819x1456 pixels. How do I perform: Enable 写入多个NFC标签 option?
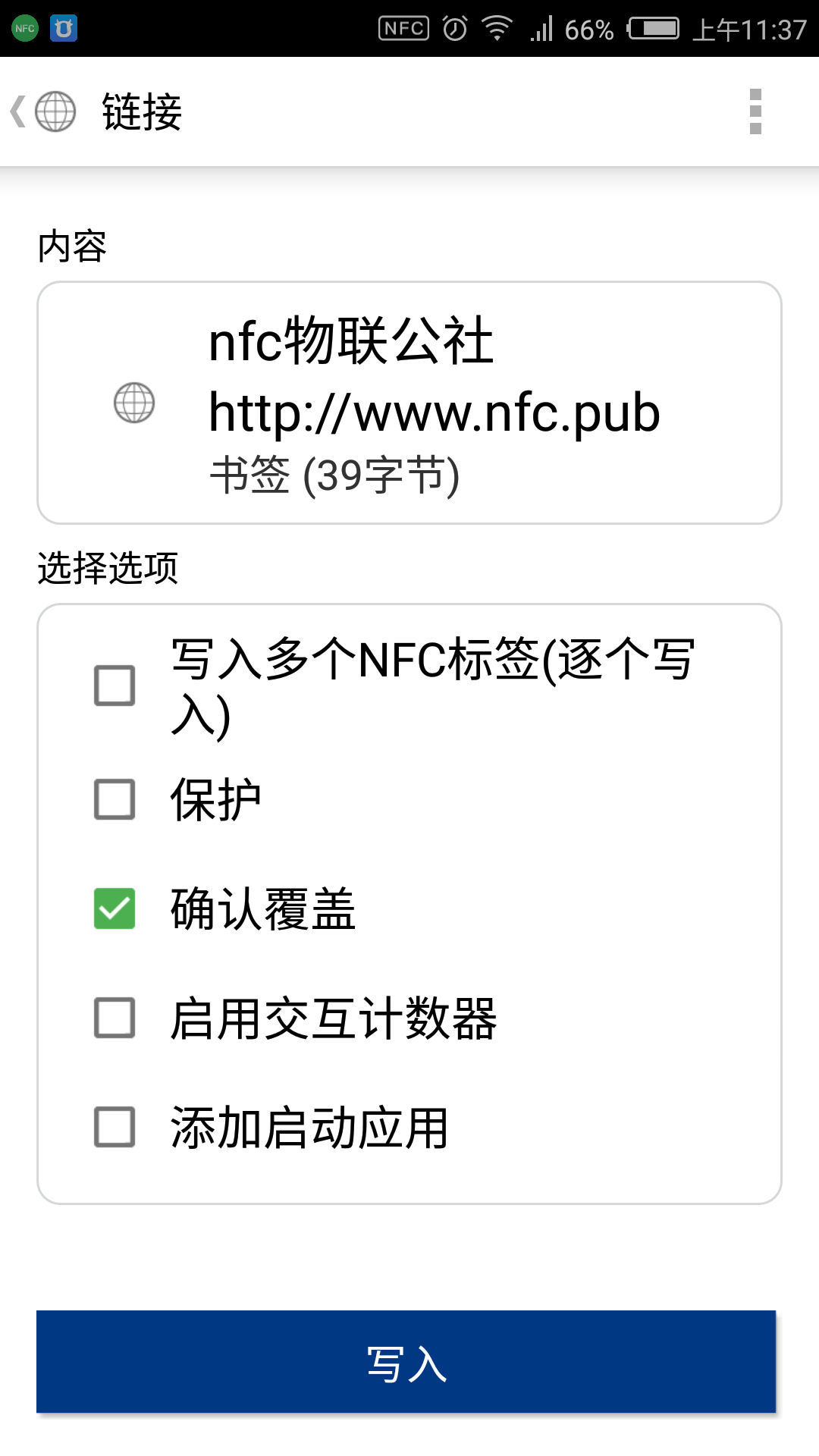click(112, 685)
